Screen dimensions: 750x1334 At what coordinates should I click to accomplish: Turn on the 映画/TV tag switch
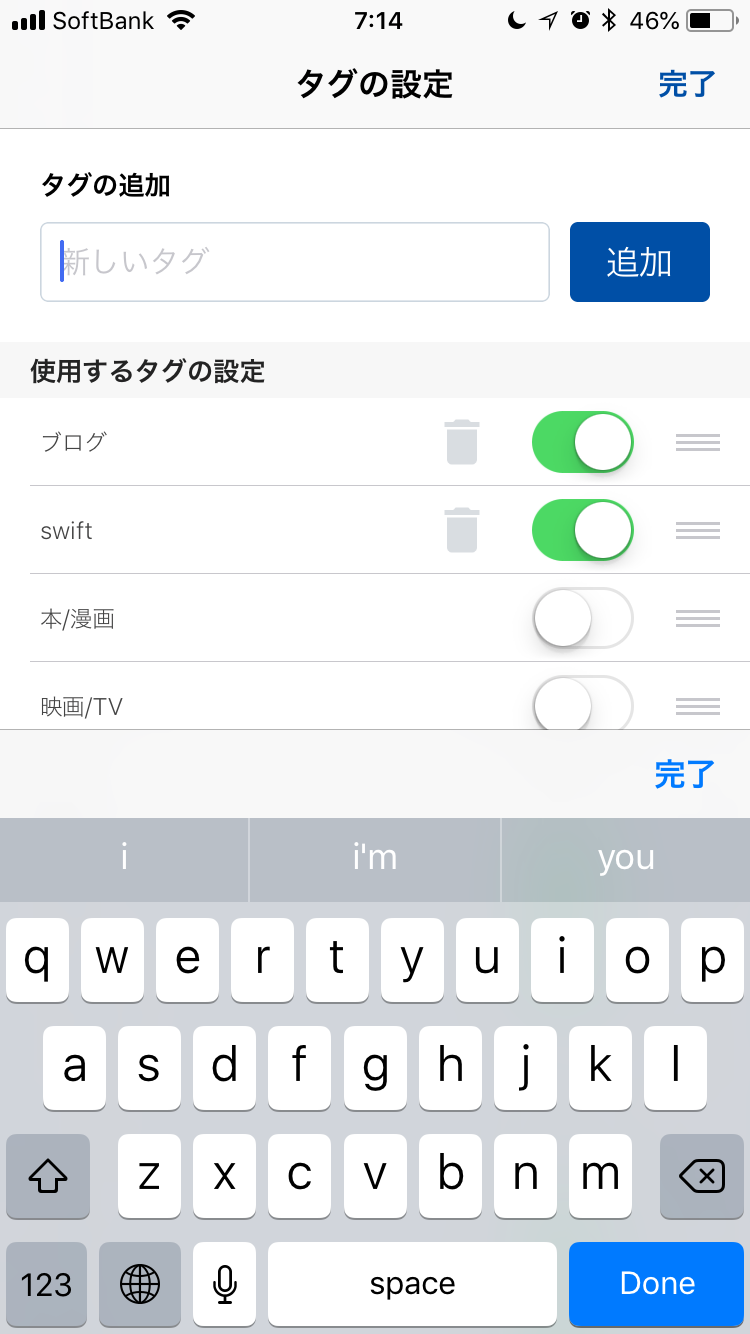pos(583,703)
